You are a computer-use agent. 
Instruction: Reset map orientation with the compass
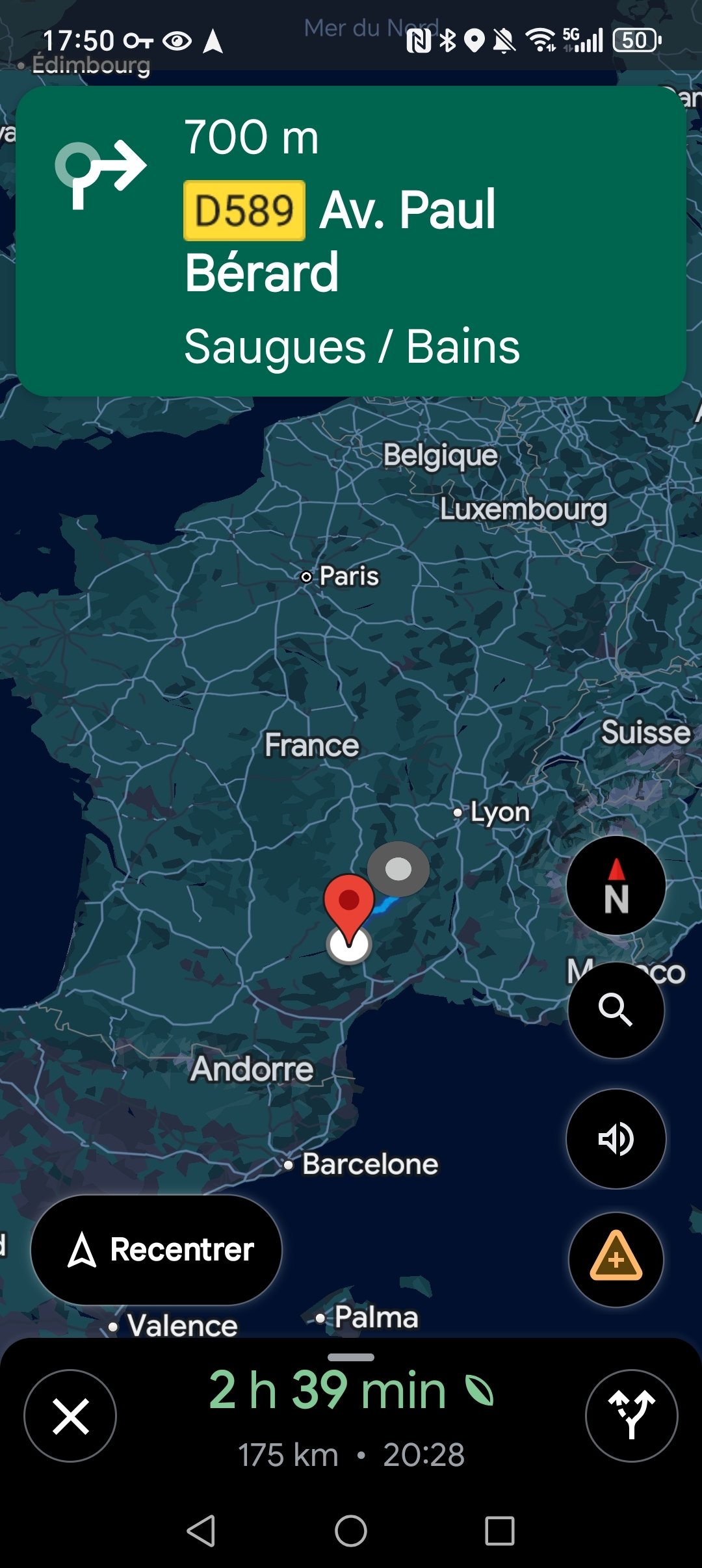pos(616,885)
